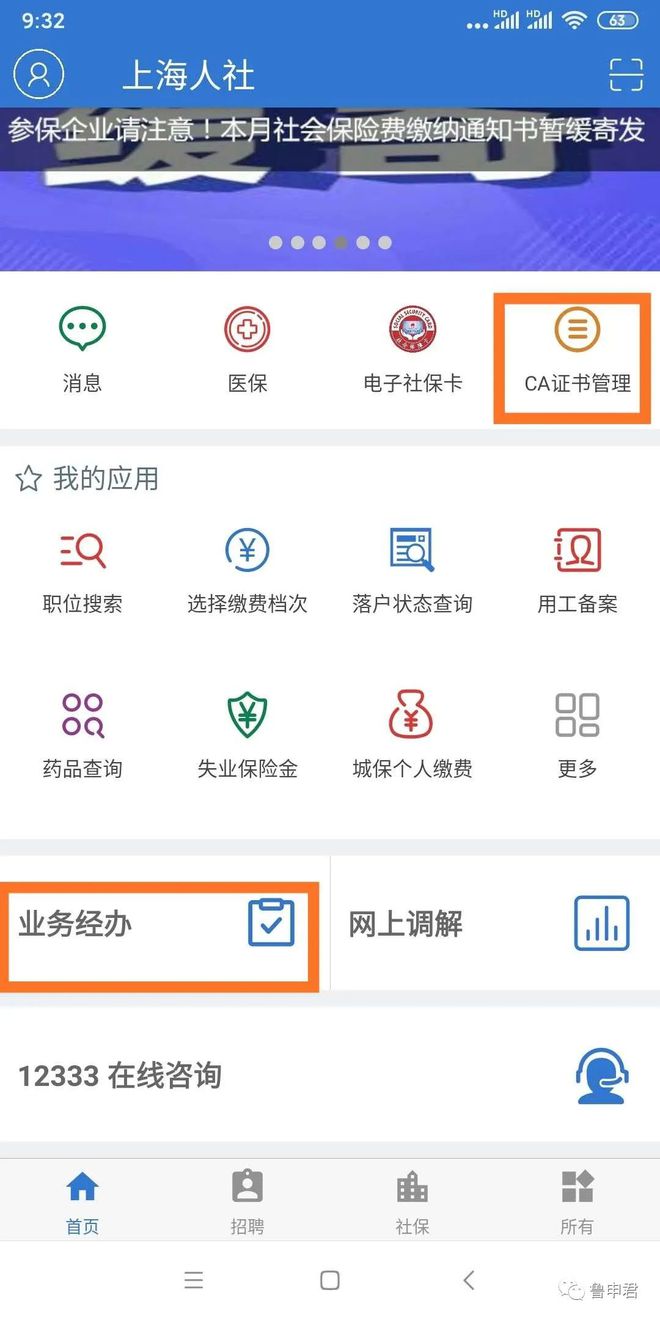Open 城保个人缴费
The image size is (660, 1320).
coord(412,735)
